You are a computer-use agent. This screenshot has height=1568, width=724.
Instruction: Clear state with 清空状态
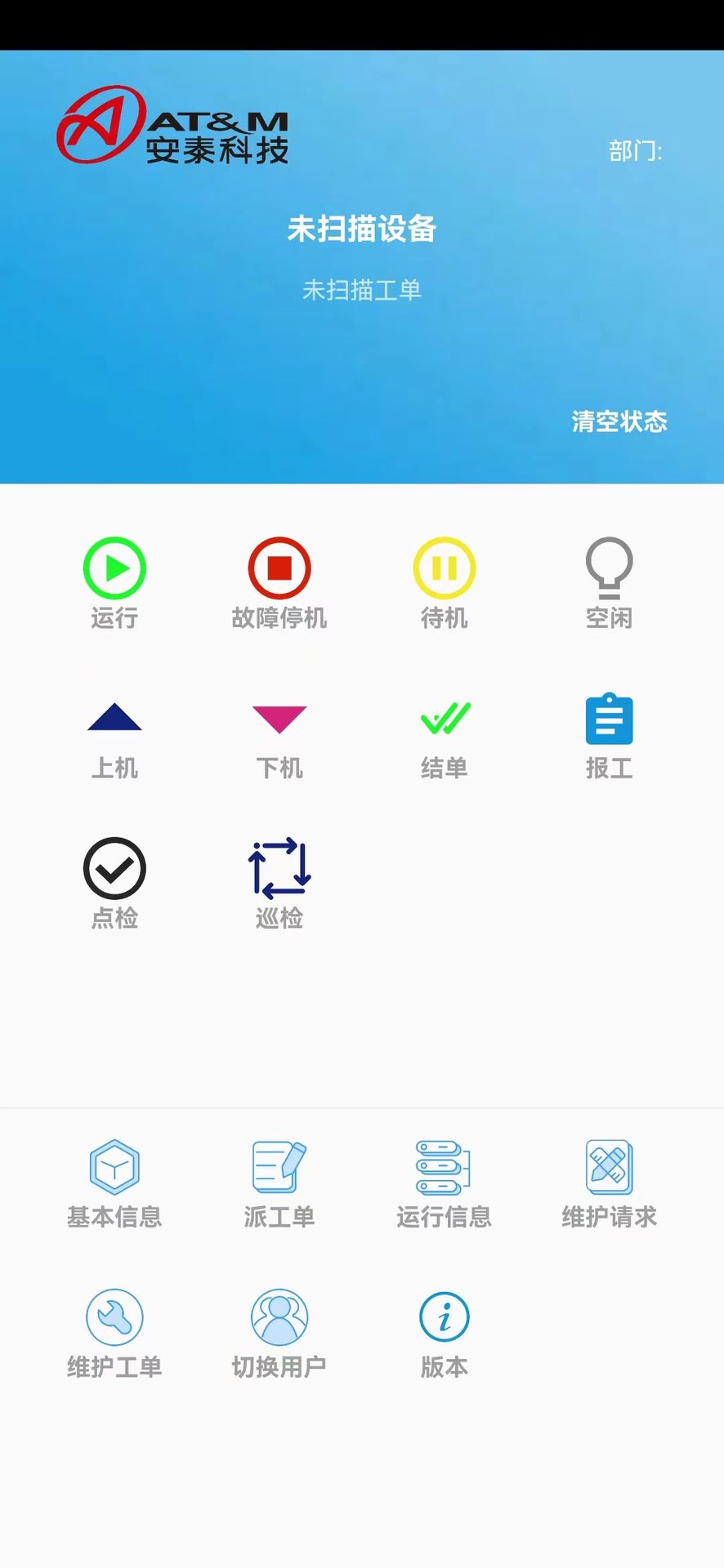click(x=619, y=421)
